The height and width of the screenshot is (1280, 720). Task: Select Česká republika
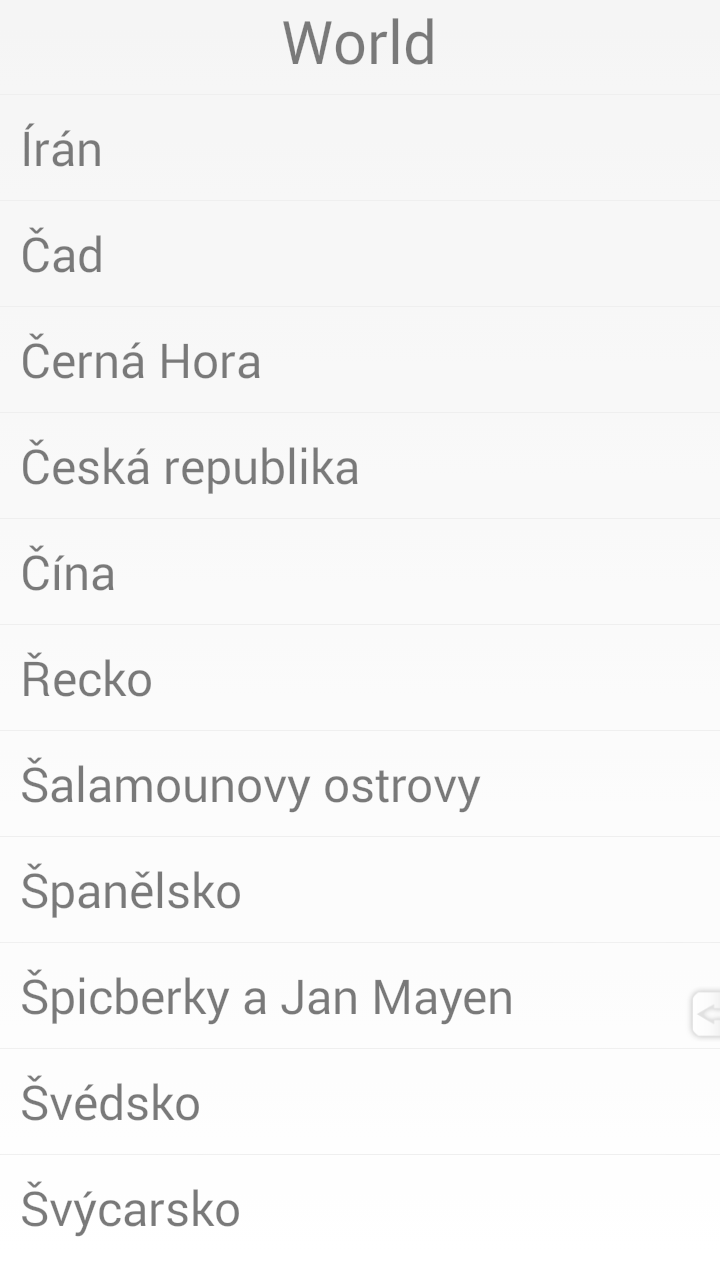(x=190, y=468)
